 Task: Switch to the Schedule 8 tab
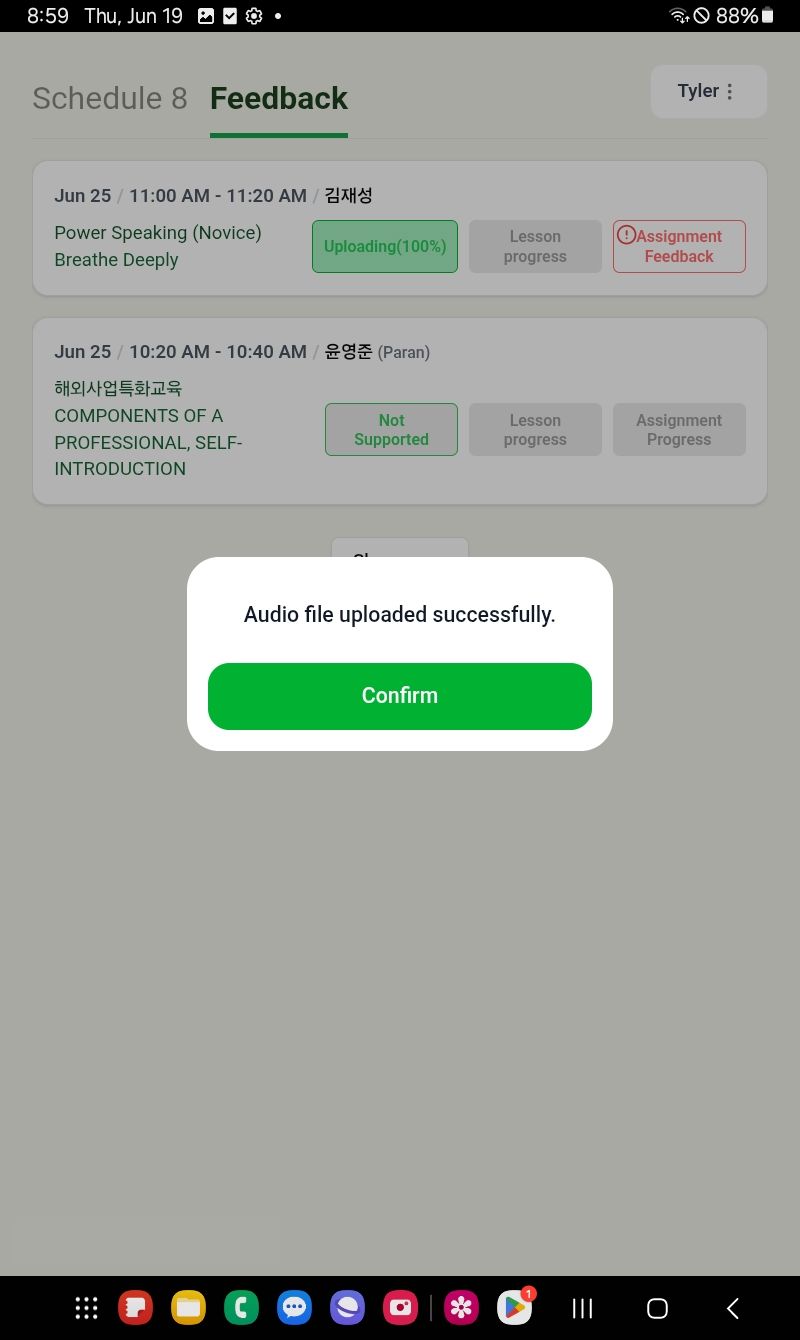(110, 98)
